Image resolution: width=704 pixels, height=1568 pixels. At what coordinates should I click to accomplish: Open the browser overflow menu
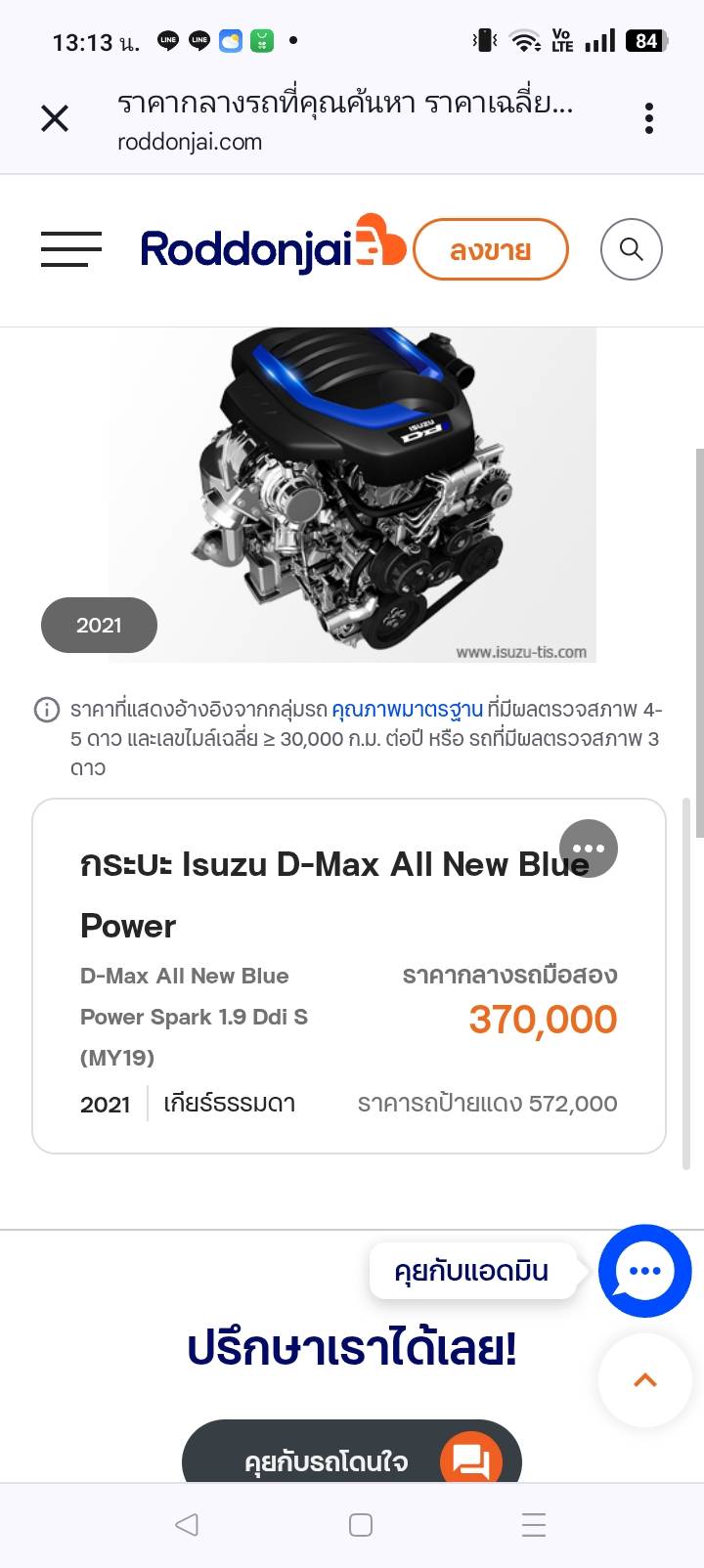[x=649, y=119]
